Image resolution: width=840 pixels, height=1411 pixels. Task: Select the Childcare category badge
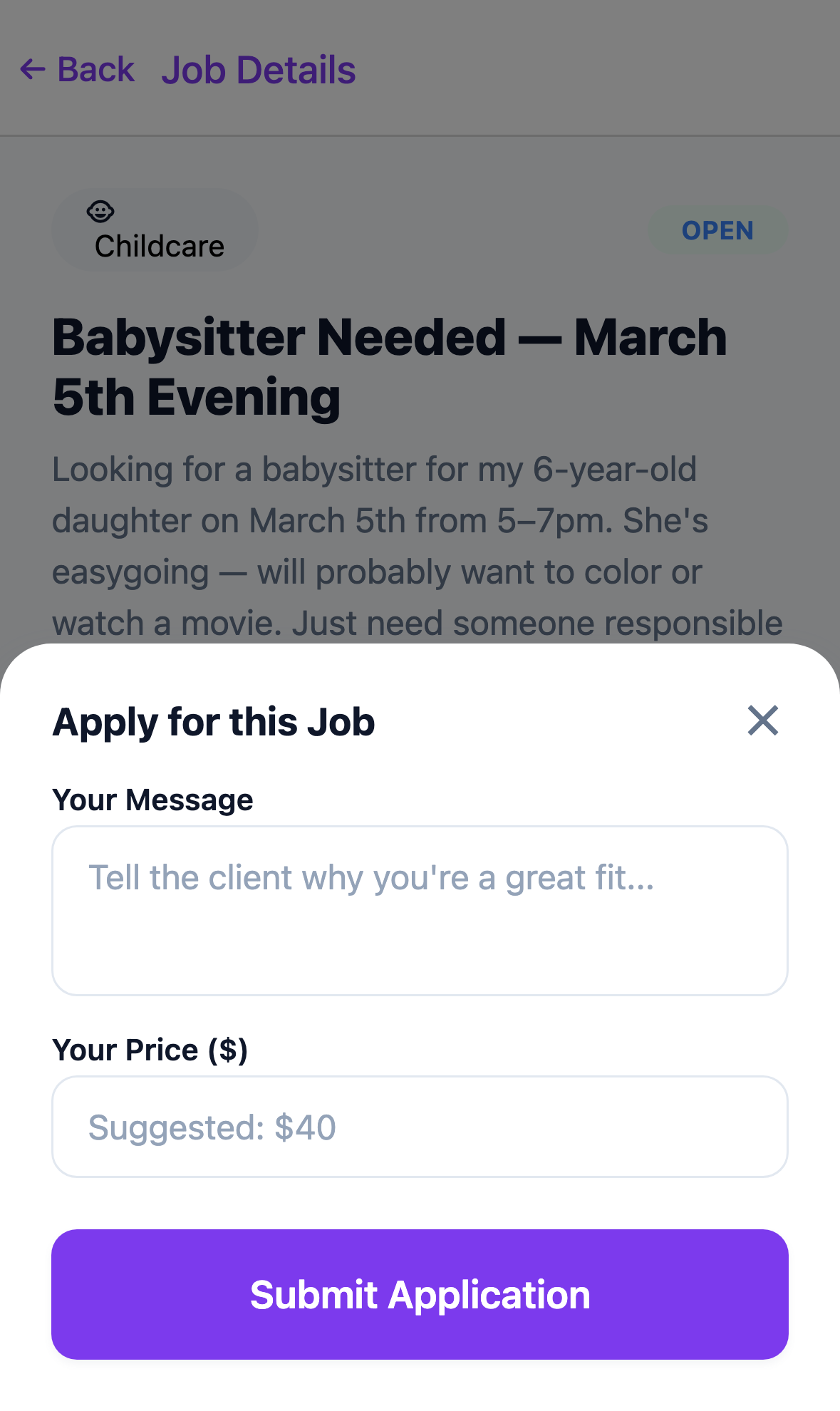[155, 229]
